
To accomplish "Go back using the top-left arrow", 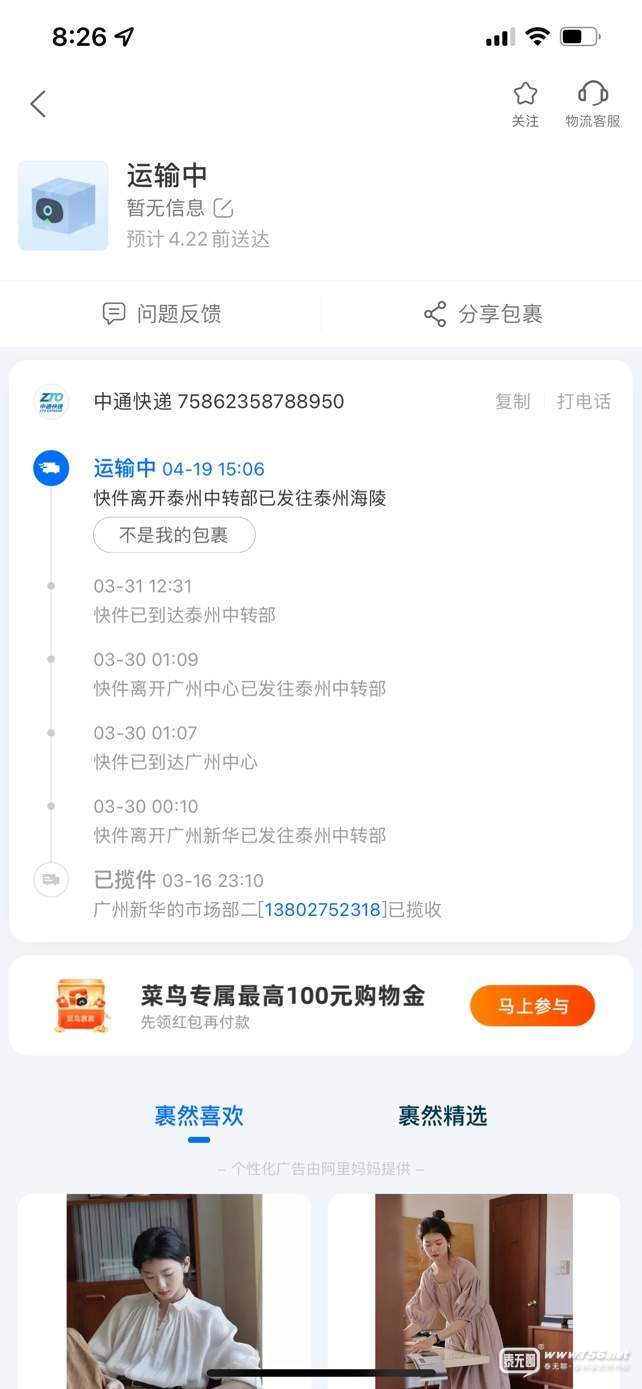I will pyautogui.click(x=38, y=104).
